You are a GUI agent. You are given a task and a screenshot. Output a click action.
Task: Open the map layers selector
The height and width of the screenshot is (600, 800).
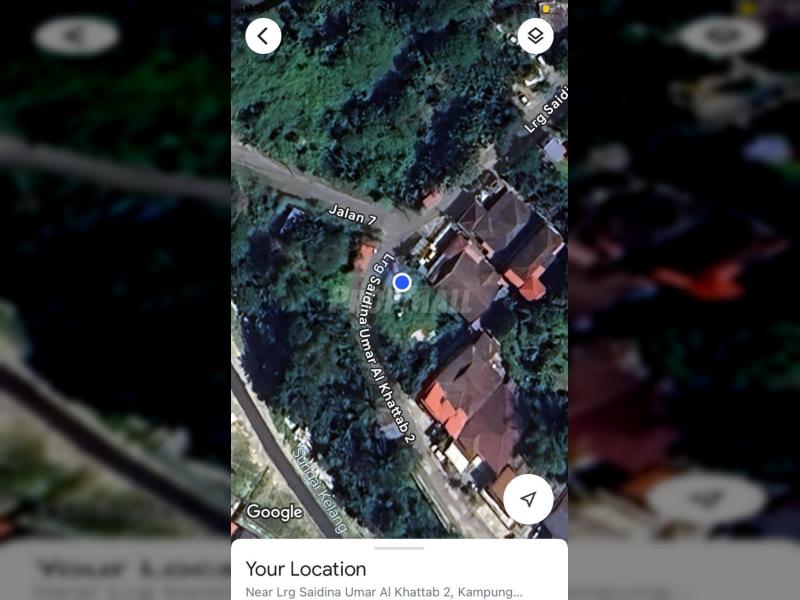536,36
